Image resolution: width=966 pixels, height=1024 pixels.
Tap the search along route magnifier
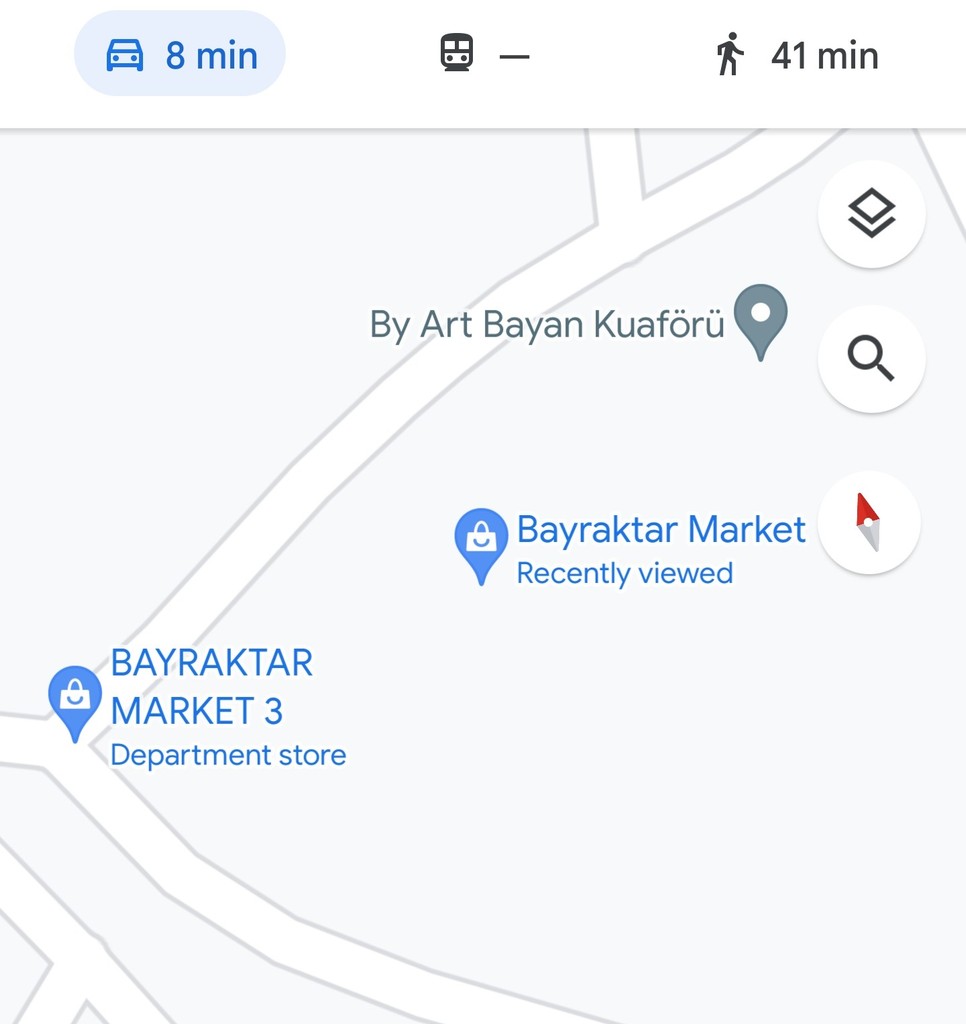871,358
